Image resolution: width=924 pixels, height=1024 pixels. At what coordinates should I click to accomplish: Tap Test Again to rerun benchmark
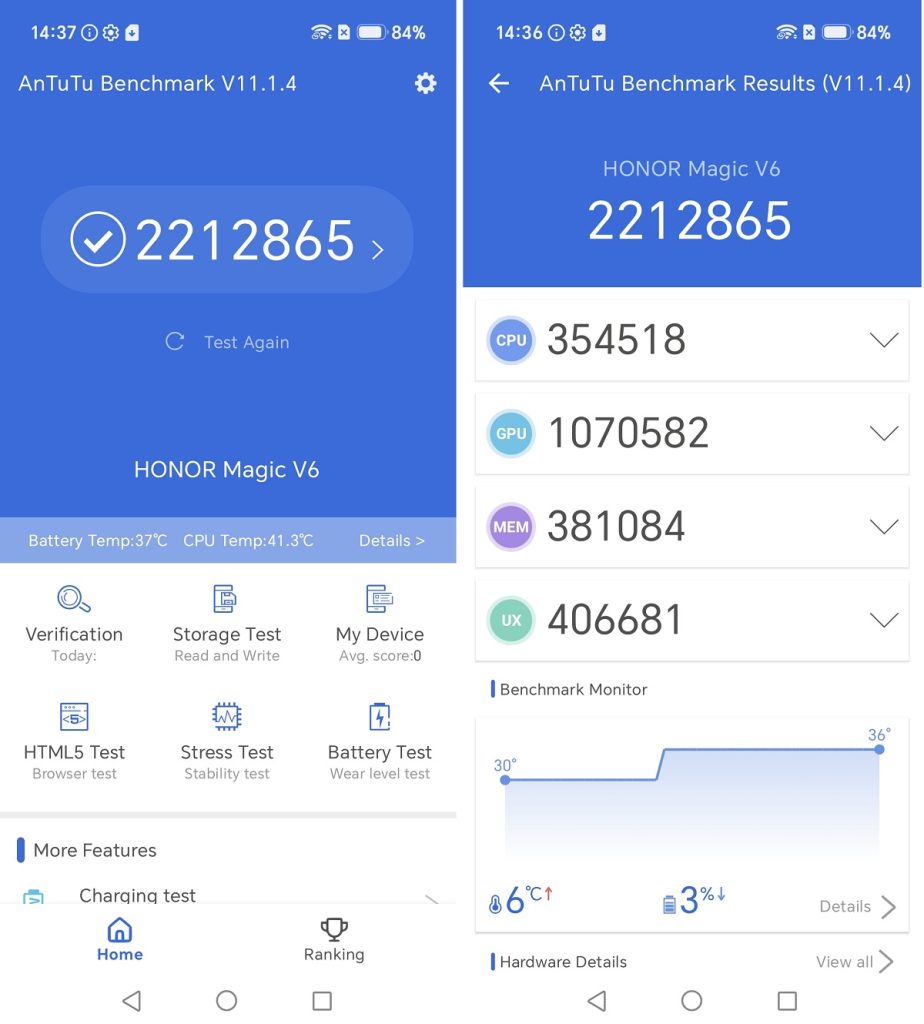point(227,342)
